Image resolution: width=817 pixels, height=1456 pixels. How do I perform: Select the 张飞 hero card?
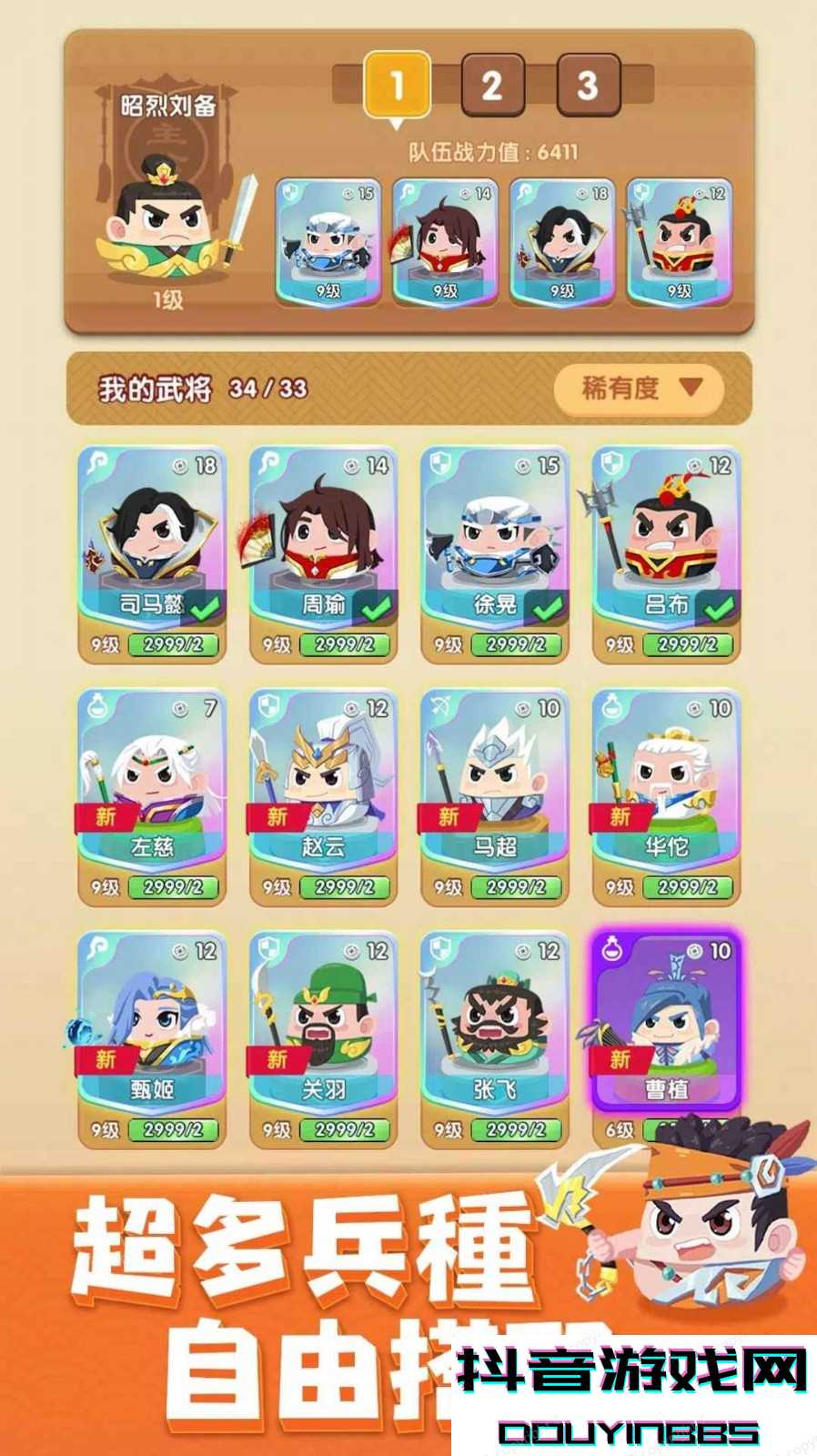tap(495, 1039)
